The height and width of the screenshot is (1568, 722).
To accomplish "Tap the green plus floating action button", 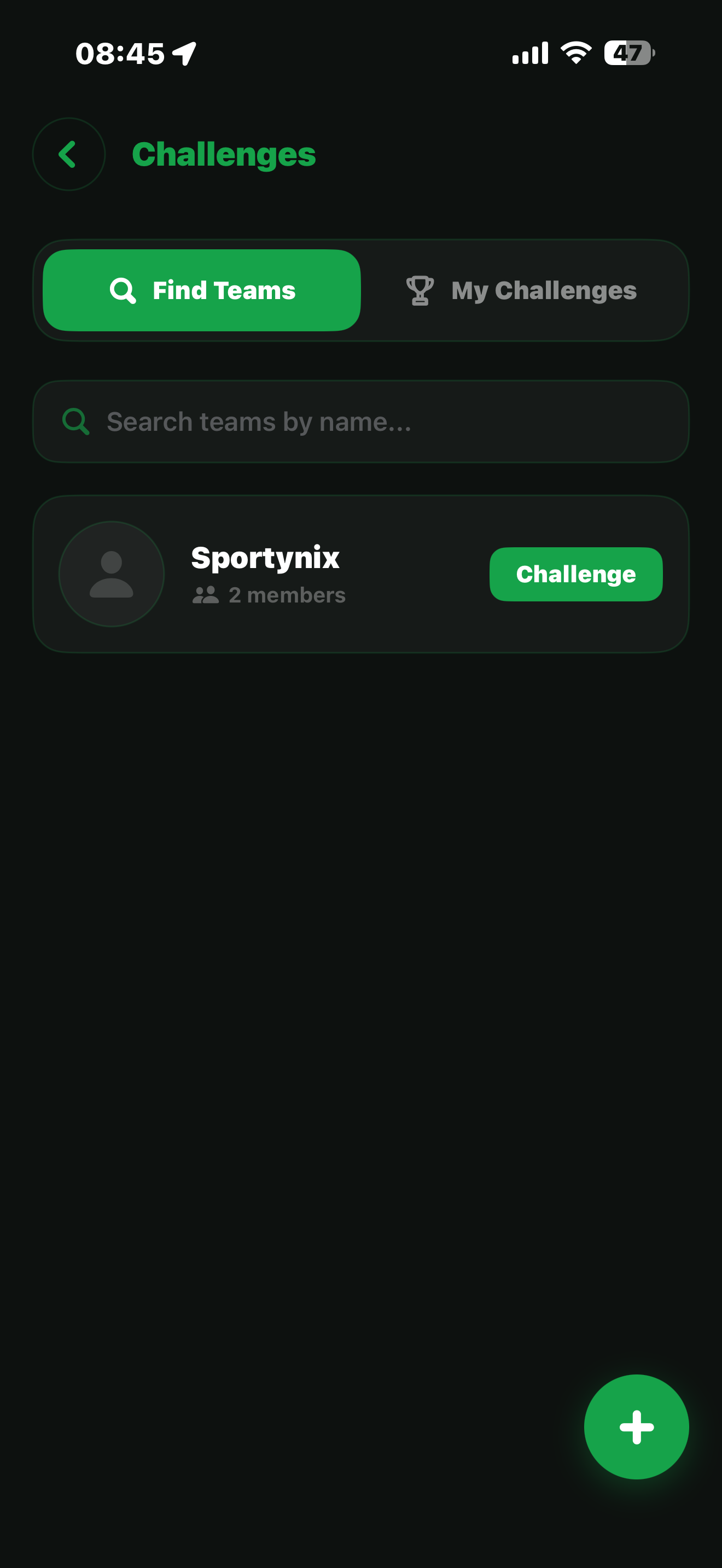I will [x=636, y=1427].
